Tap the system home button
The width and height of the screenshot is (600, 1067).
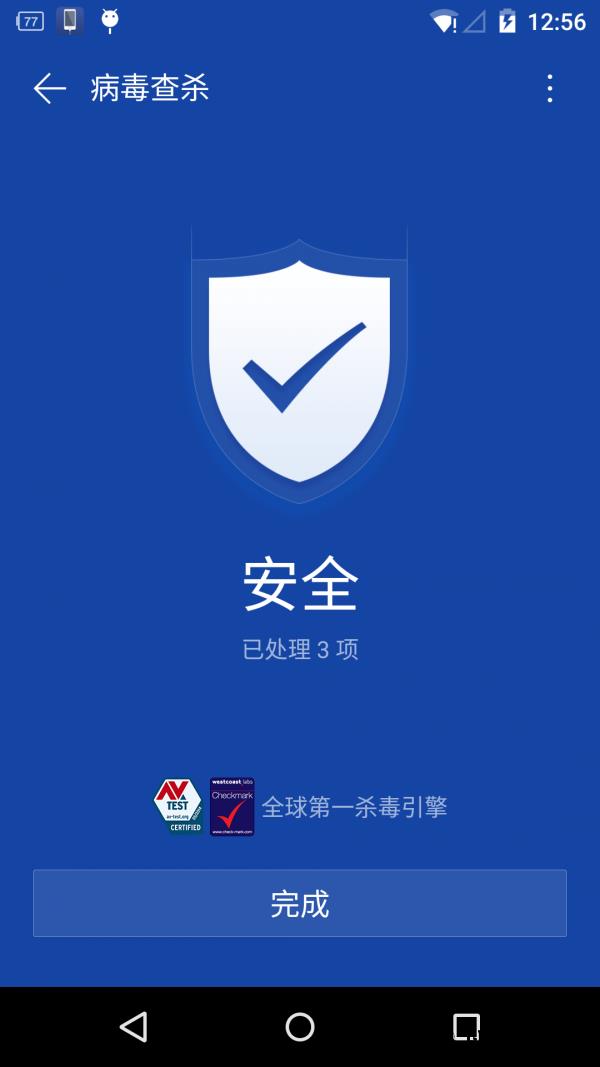(300, 1027)
